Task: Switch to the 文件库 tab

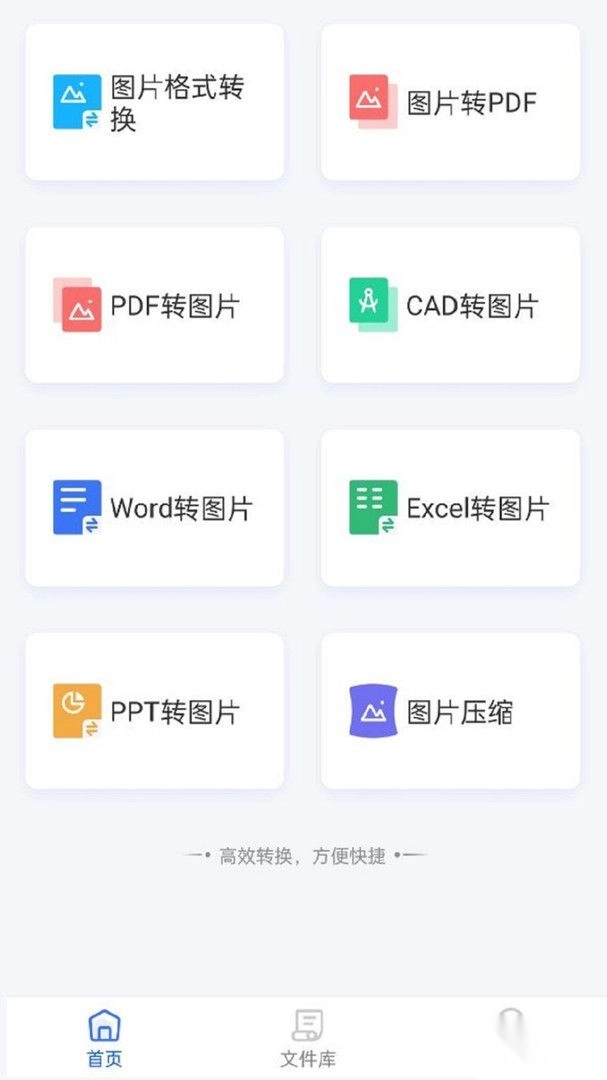Action: [307, 1037]
